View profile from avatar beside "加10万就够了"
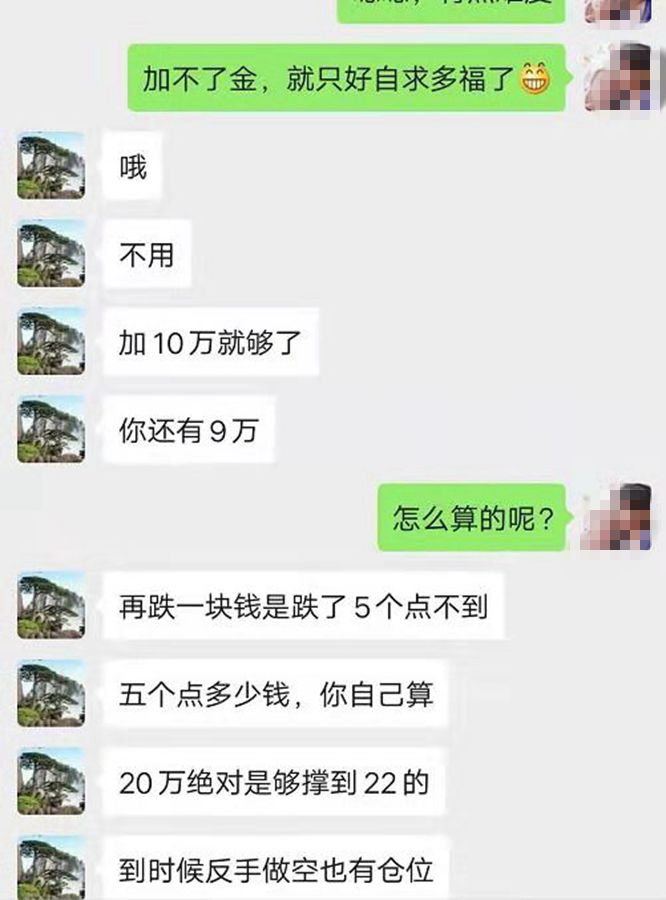Screen dimensions: 666x900 [51, 342]
